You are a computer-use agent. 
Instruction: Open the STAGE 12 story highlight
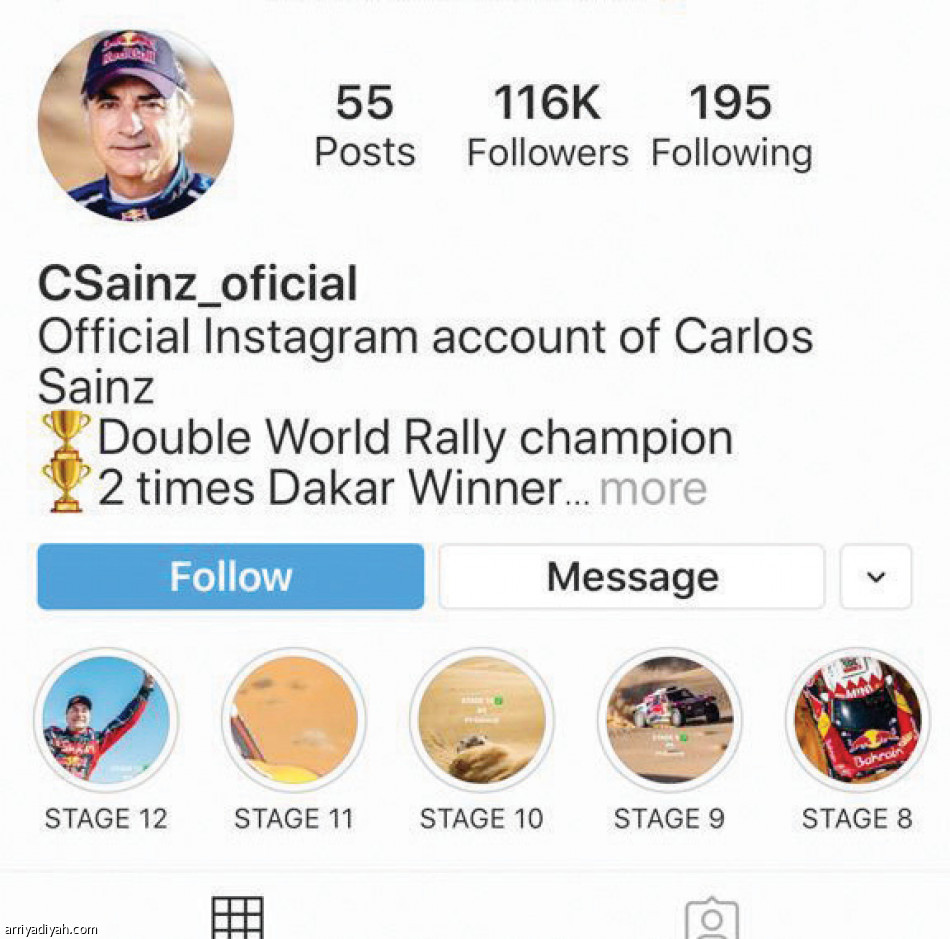(x=105, y=721)
